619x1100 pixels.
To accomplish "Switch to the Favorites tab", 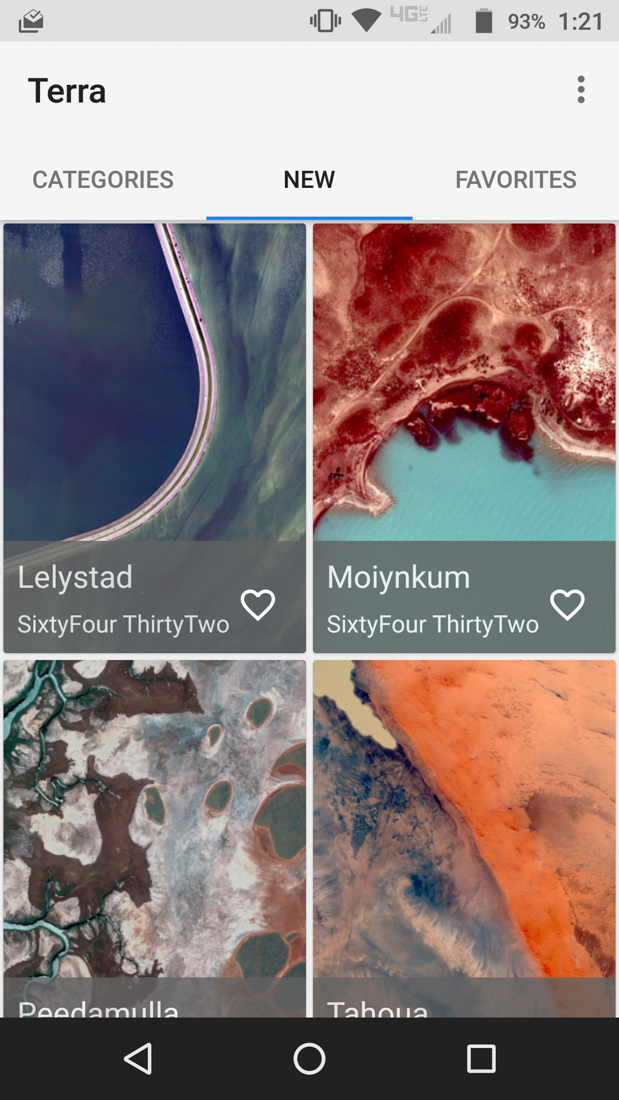I will coord(515,180).
